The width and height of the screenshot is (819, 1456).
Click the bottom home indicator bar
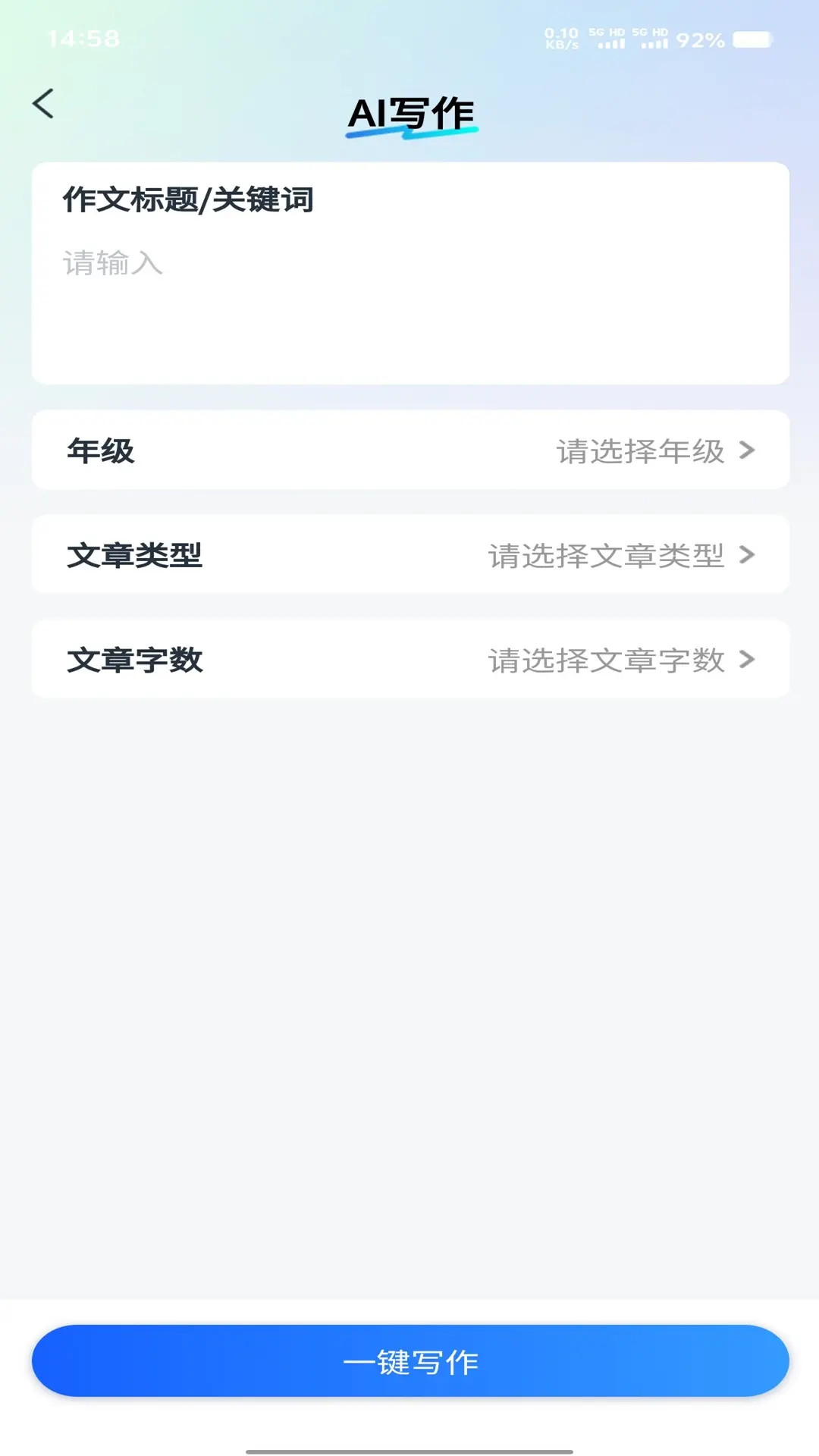point(409,1445)
